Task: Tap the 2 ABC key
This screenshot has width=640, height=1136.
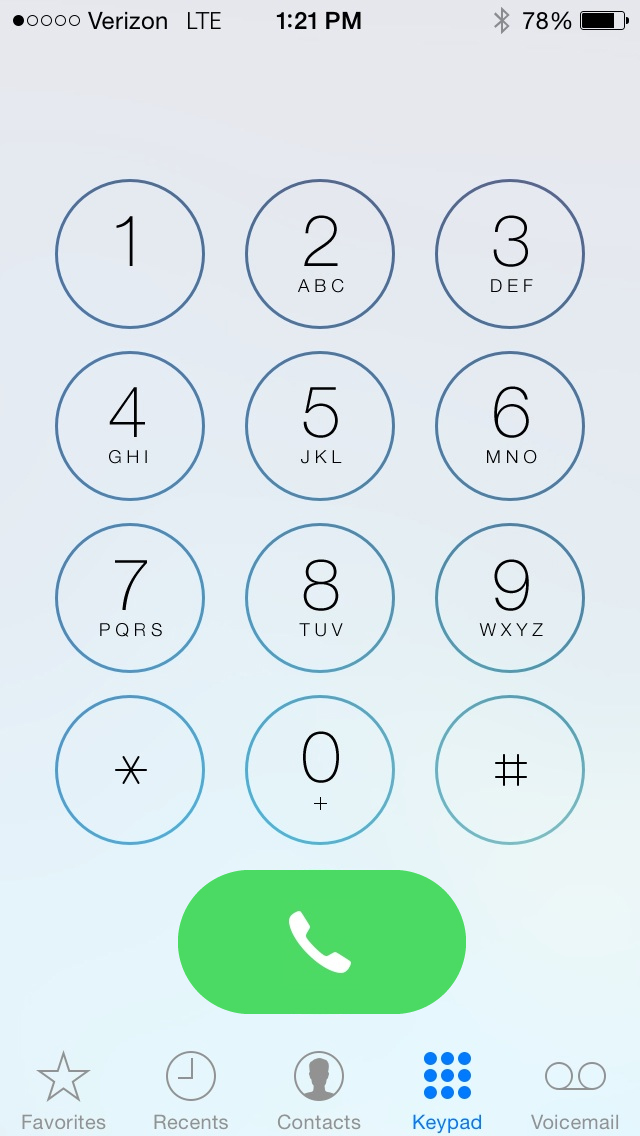Action: [x=320, y=254]
